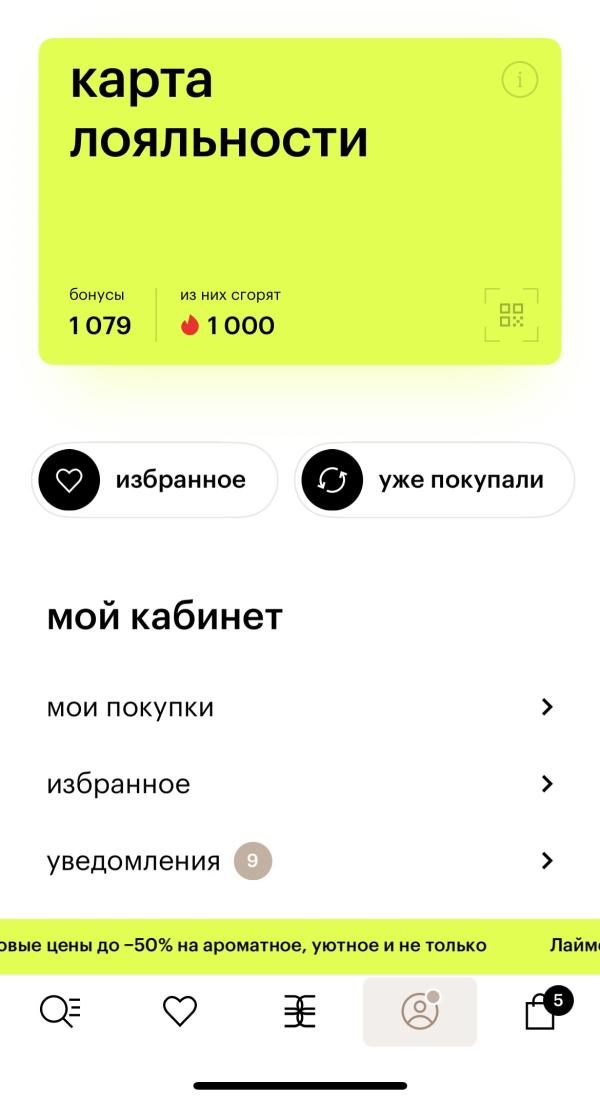Screen dimensions: 600x1102
Task: Open loyalty card info icon
Action: click(519, 80)
